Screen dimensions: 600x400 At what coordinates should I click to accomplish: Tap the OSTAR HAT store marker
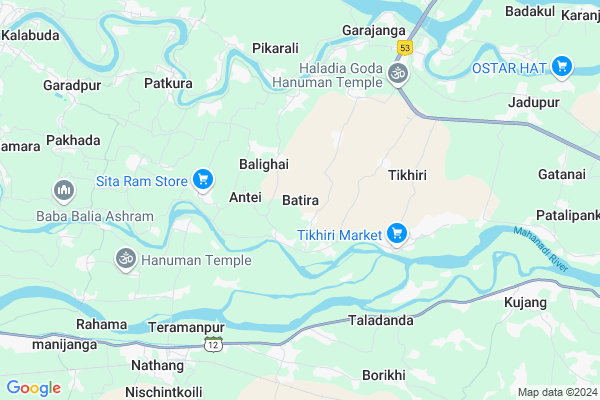point(562,67)
